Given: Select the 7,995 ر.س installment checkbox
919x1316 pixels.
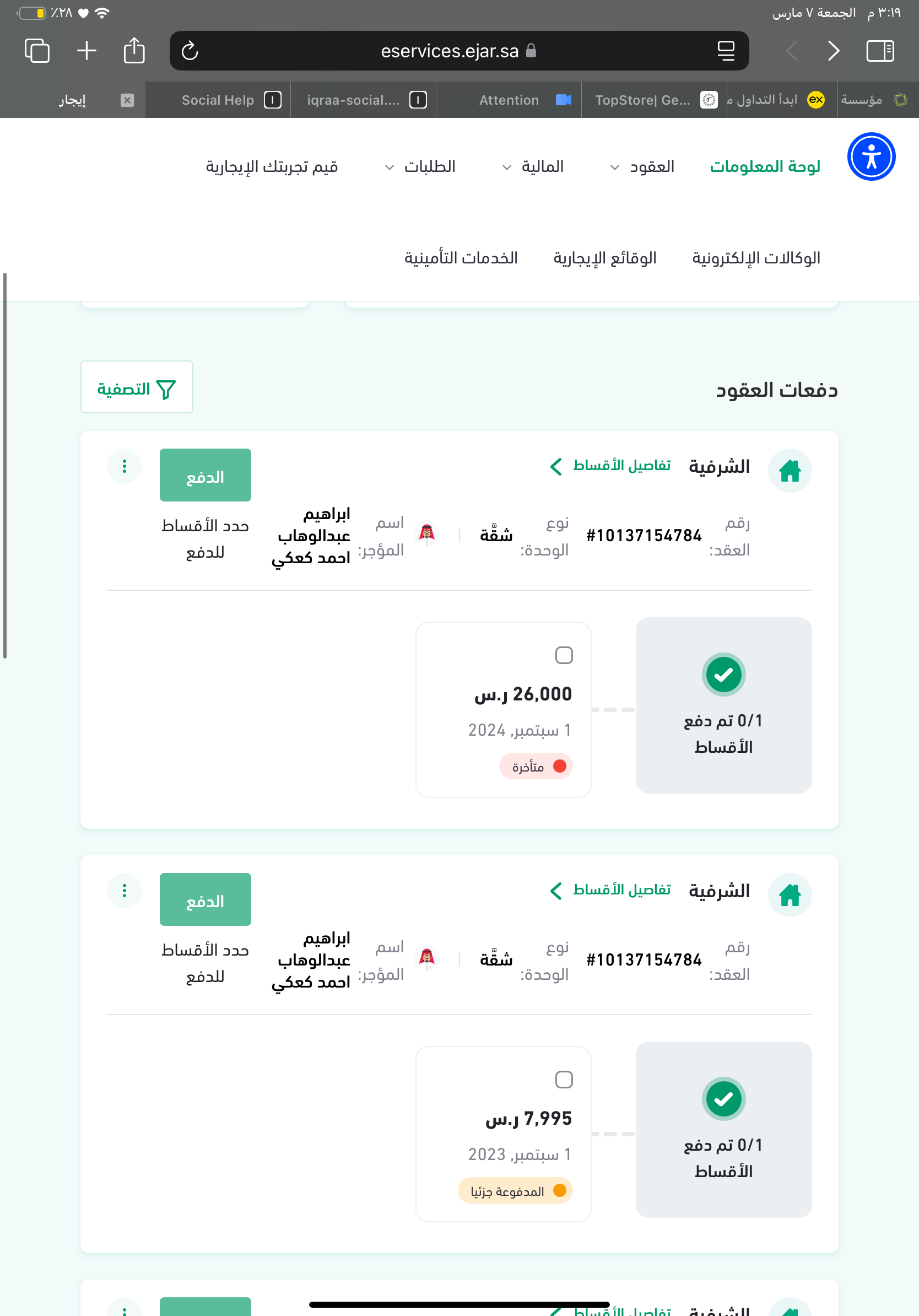Looking at the screenshot, I should [564, 1079].
